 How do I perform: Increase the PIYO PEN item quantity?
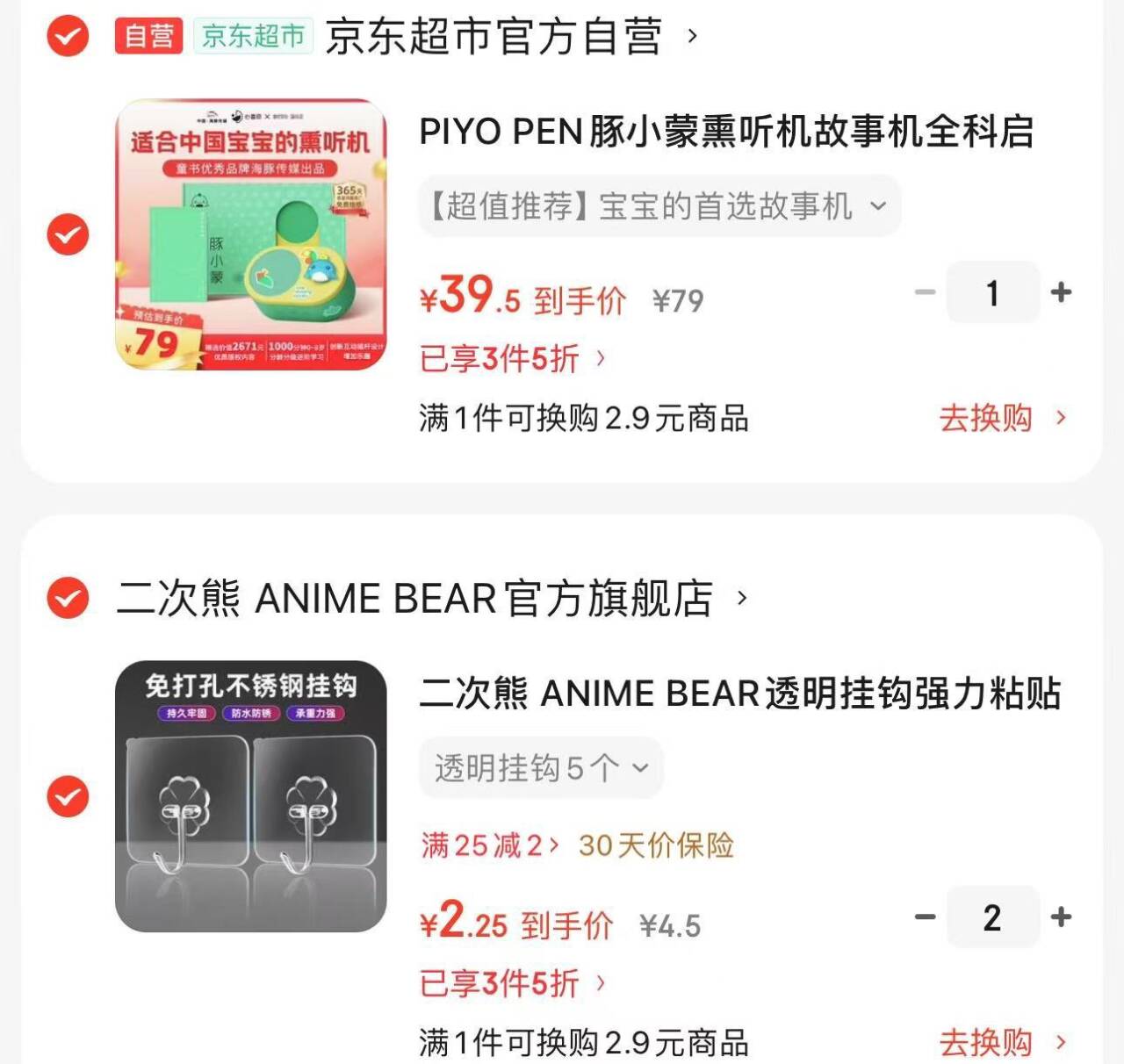click(x=1061, y=292)
